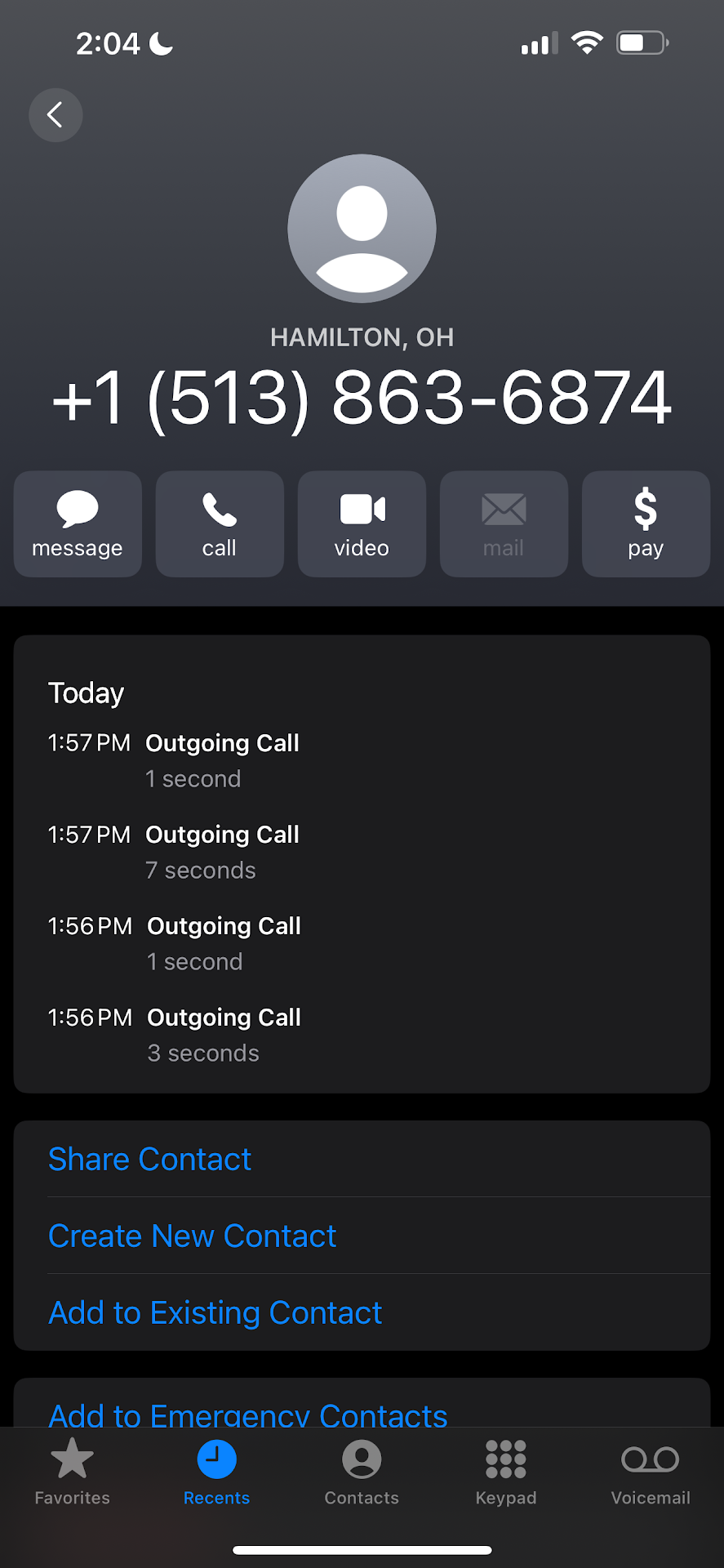Call +1 (513) 863-6874
This screenshot has width=724, height=1568.
(220, 524)
